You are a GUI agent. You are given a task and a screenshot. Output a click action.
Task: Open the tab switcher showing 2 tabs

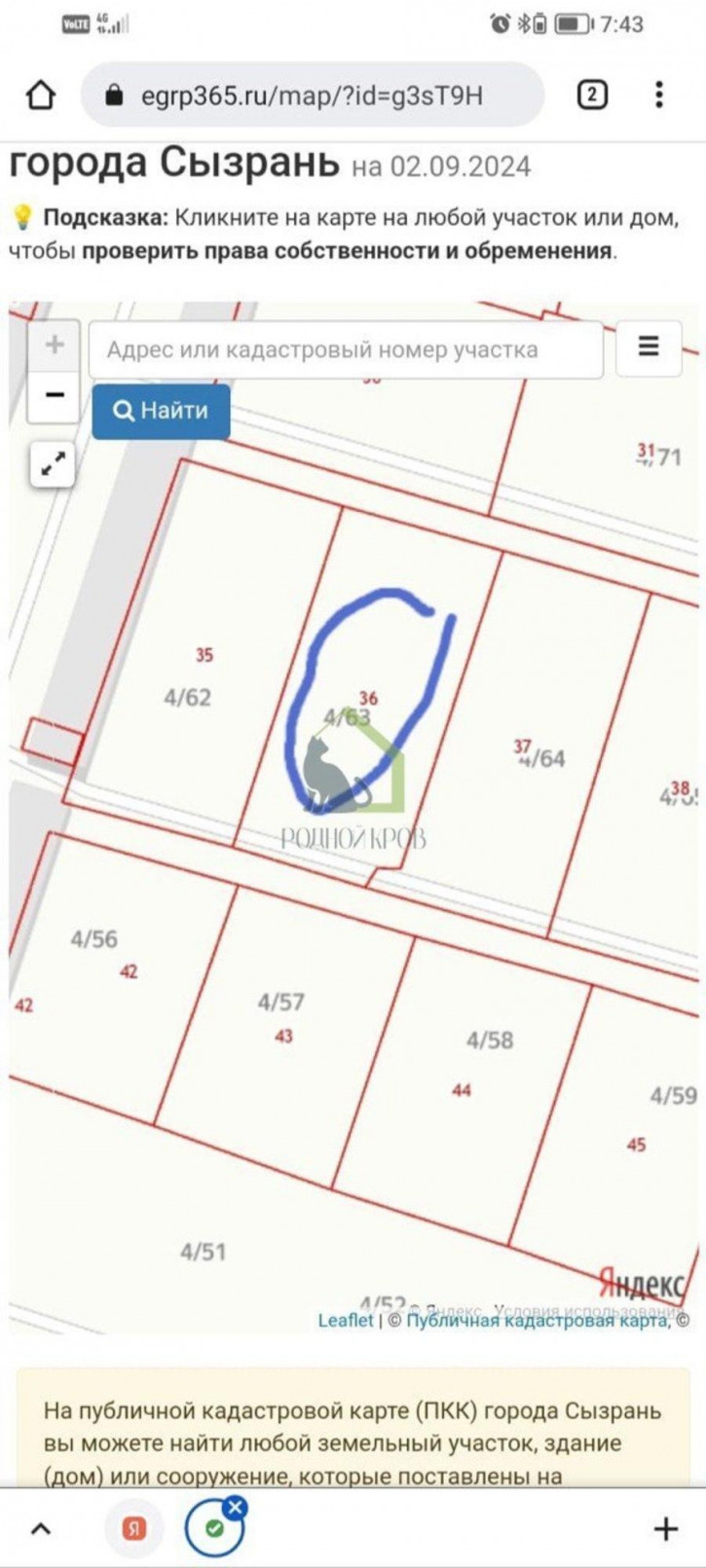coord(592,95)
